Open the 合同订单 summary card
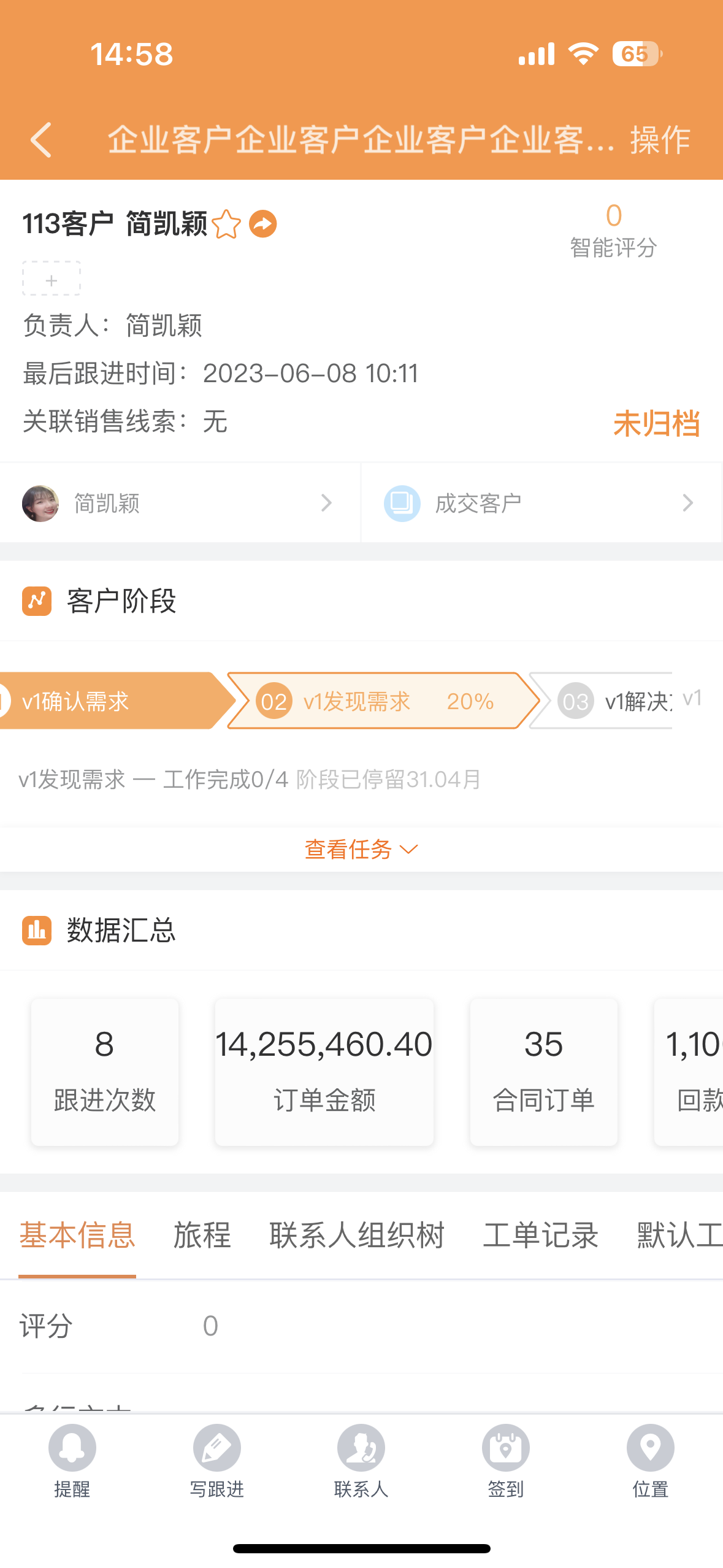The width and height of the screenshot is (723, 1568). (544, 1072)
